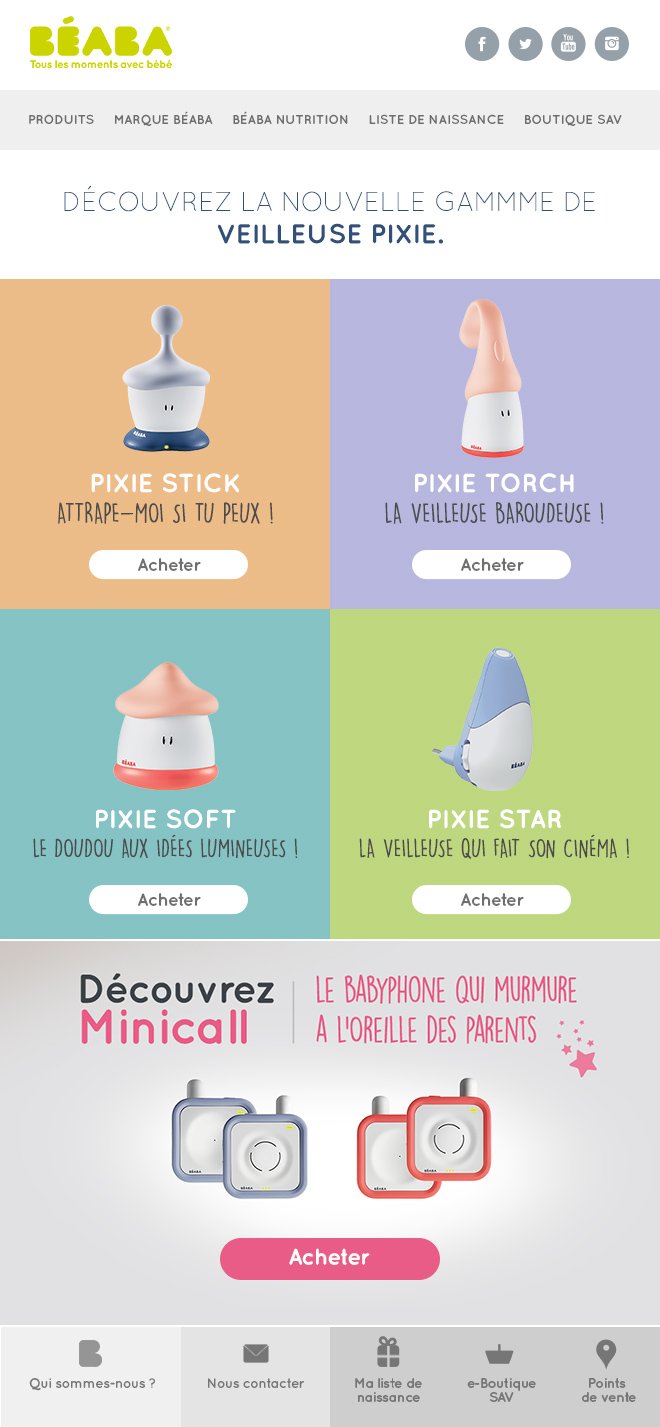Open the Béaba Facebook page
The image size is (660, 1427).
tap(482, 44)
